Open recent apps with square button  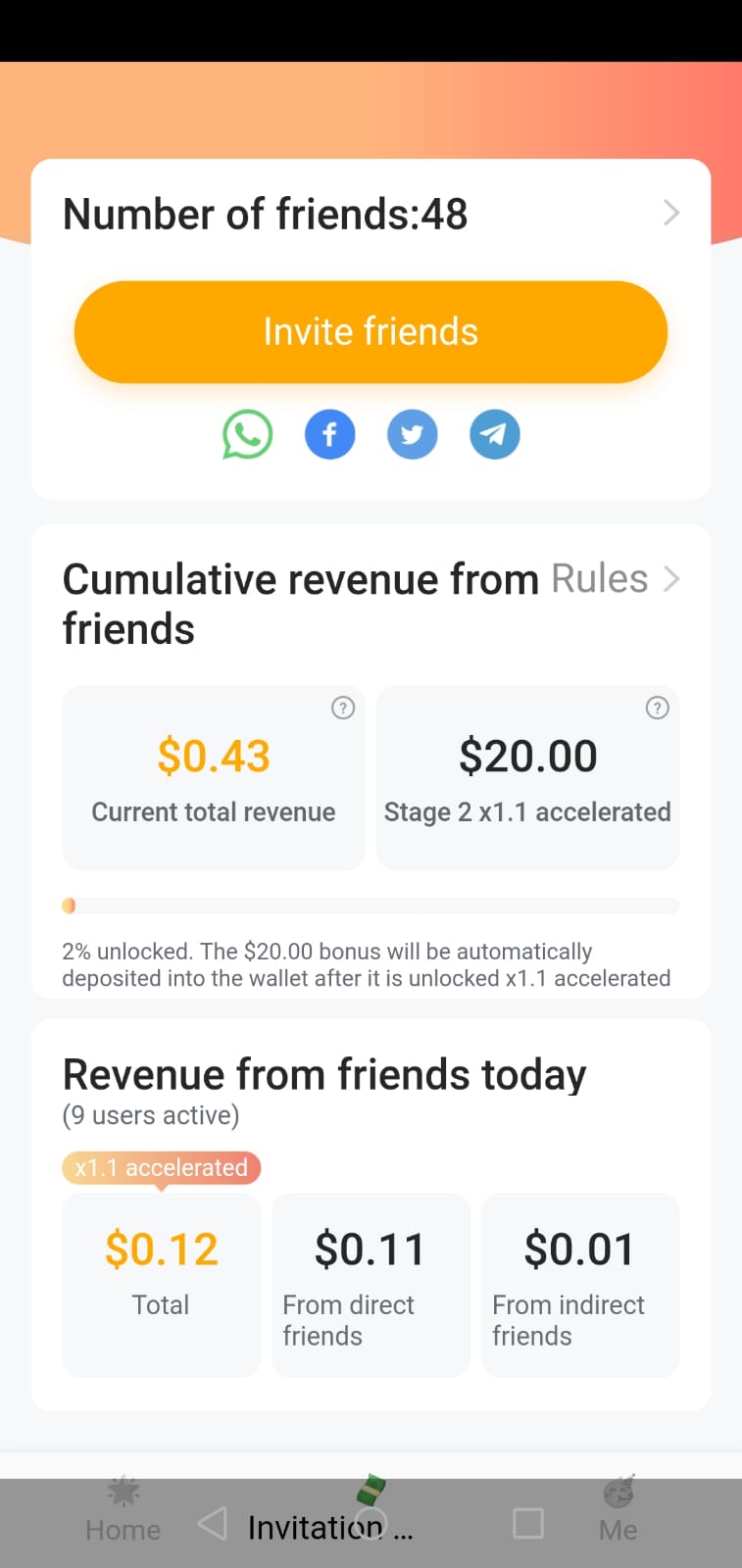coord(528,1523)
